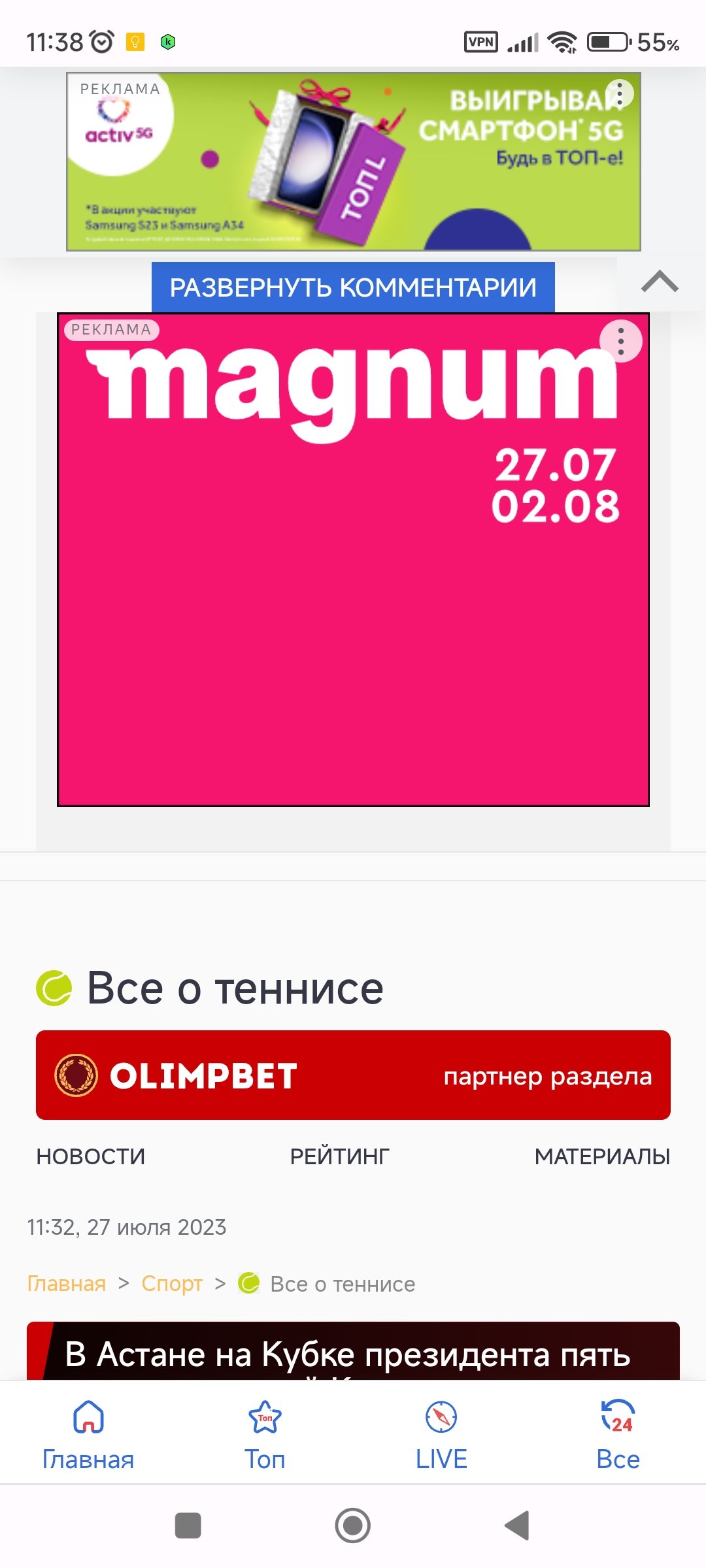
Task: Expand the comments with РАЗВЕРНУТЬ КОММЕНТАРИИ
Action: 353,287
